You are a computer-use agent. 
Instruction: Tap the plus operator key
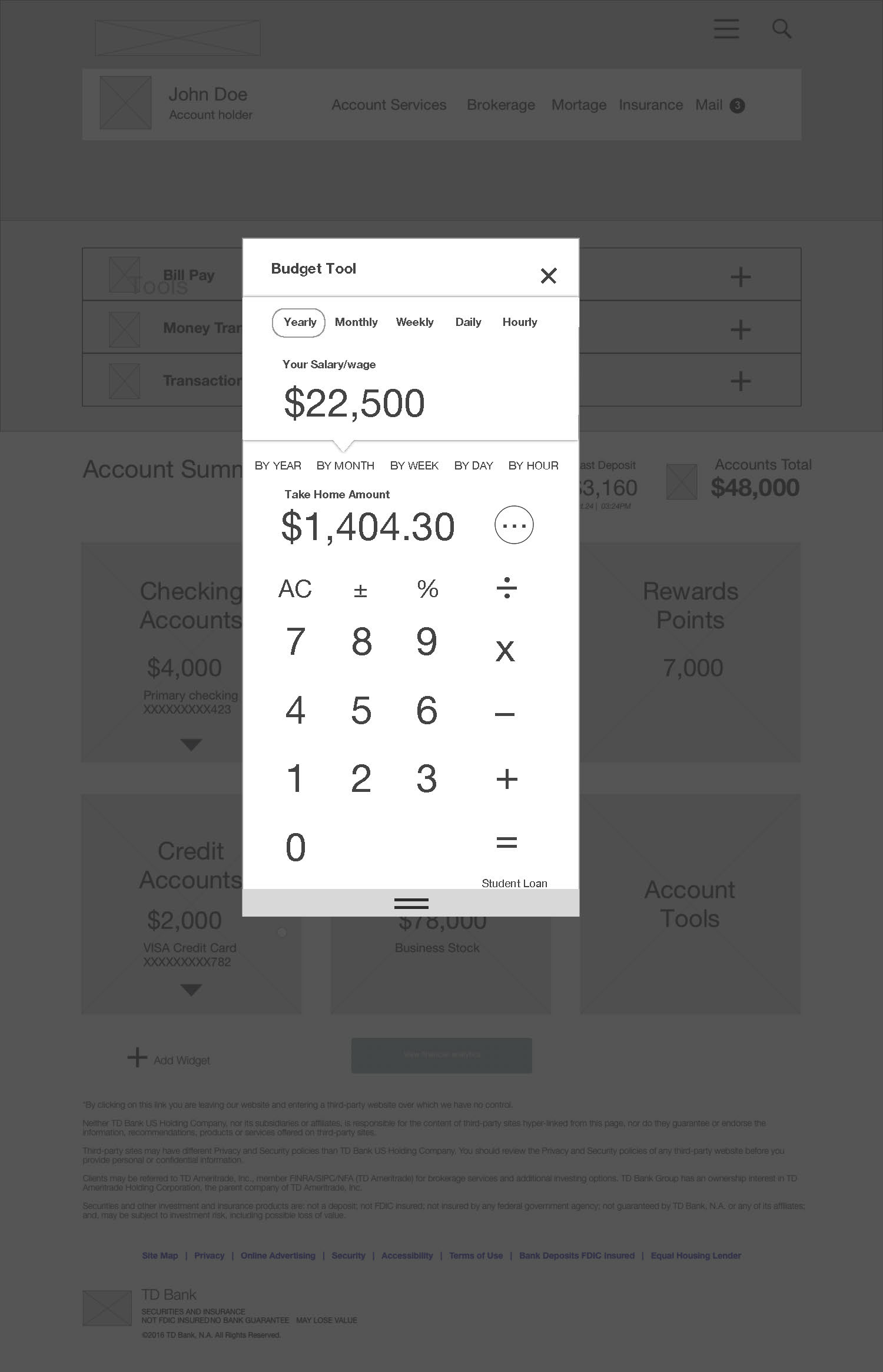coord(506,779)
